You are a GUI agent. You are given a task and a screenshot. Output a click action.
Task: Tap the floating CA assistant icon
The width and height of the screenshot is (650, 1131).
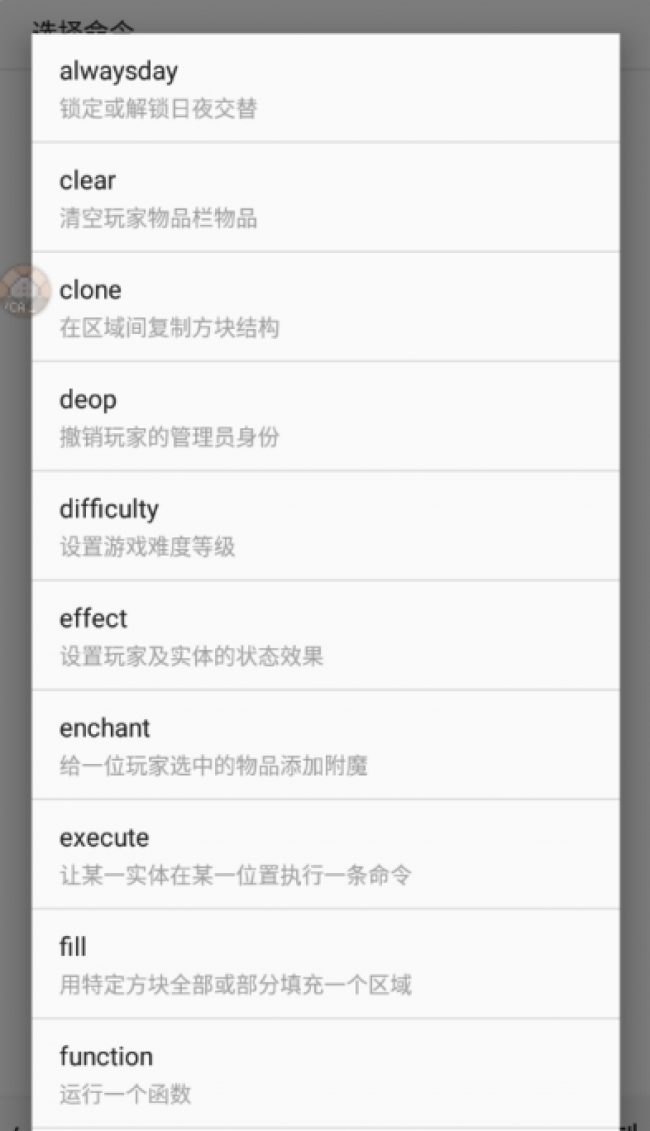[16, 292]
